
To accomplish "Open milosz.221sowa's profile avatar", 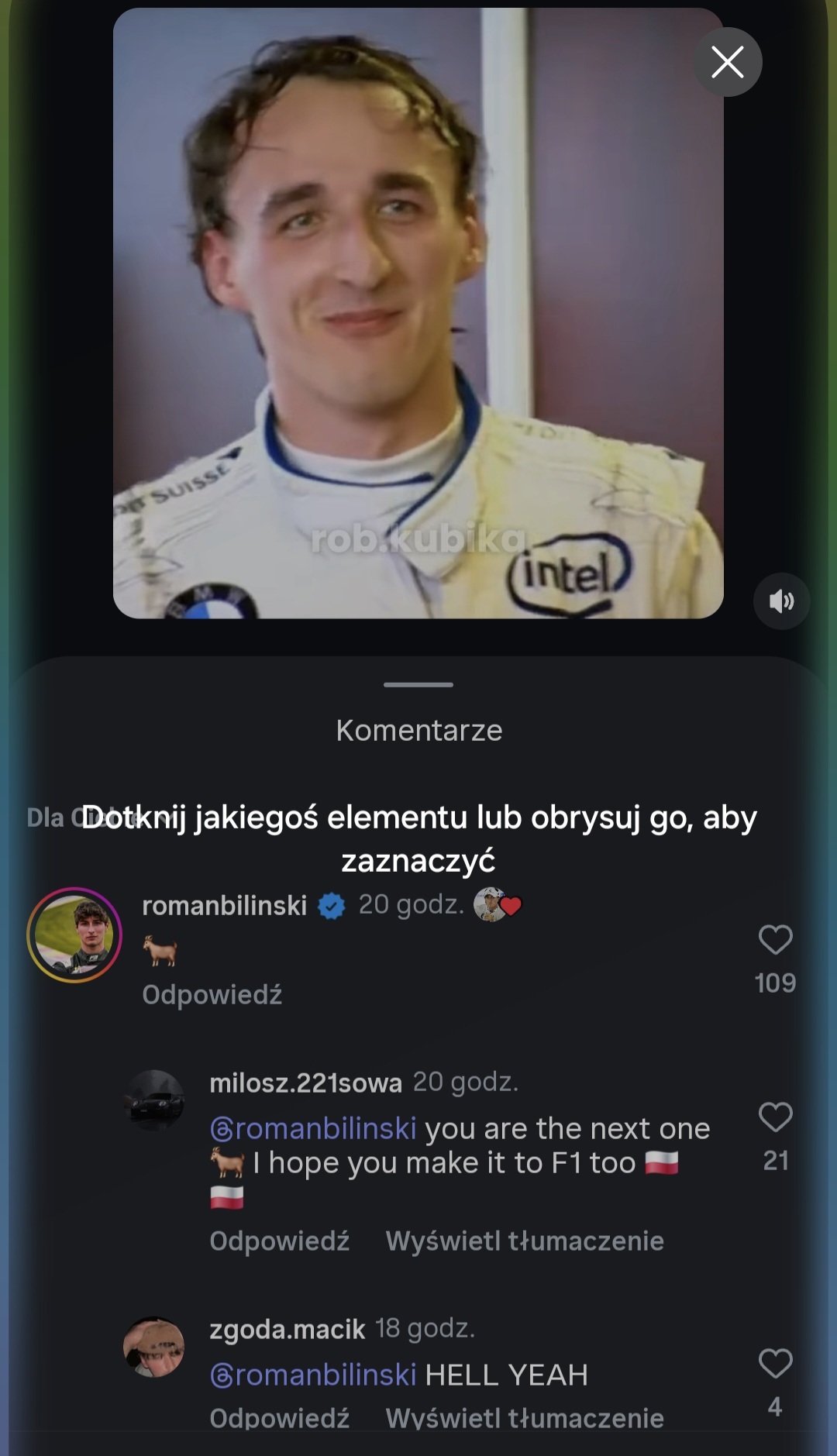I will pyautogui.click(x=154, y=1100).
